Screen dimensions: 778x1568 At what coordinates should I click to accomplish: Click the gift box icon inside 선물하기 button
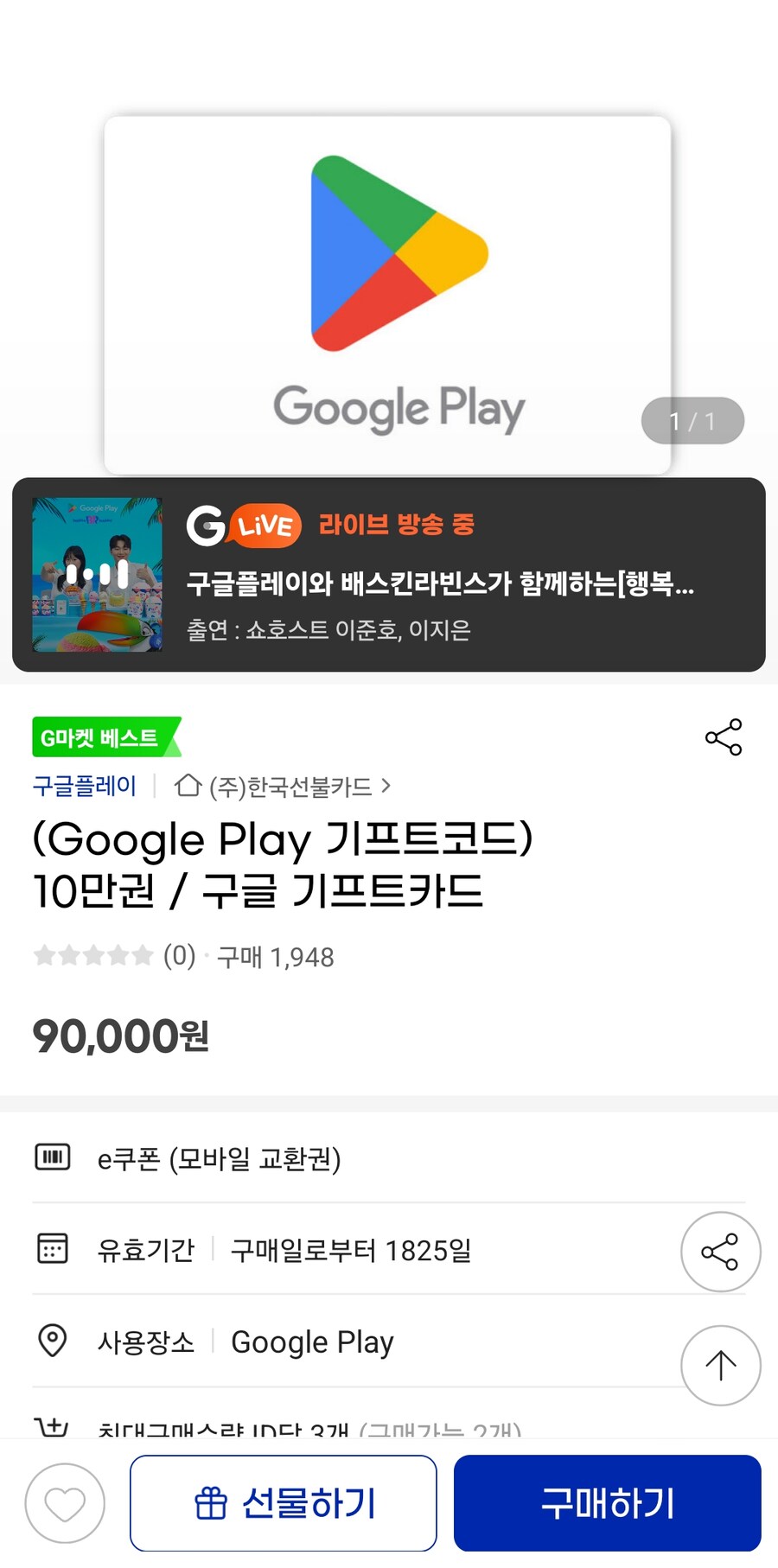(x=209, y=1501)
